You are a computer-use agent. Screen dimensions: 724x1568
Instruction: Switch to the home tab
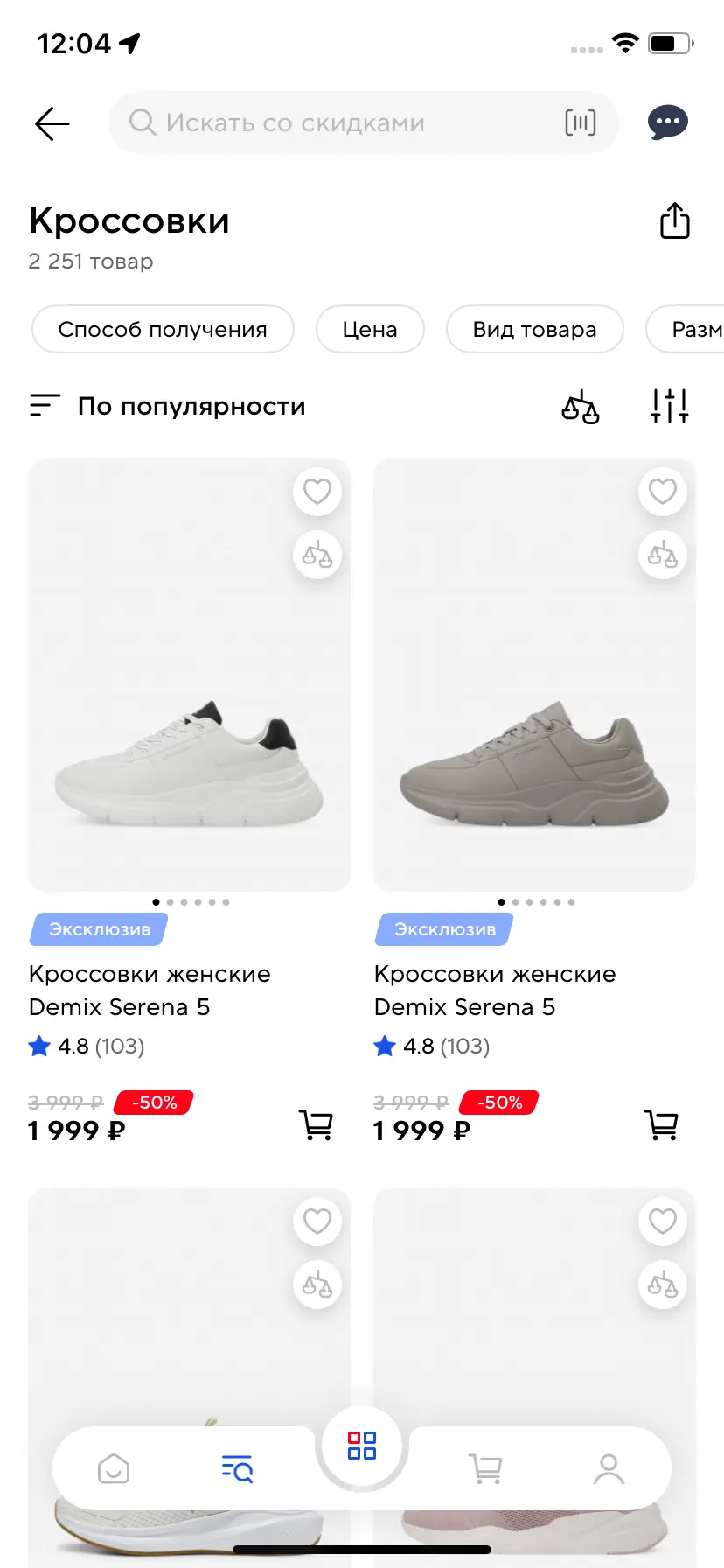[114, 1468]
